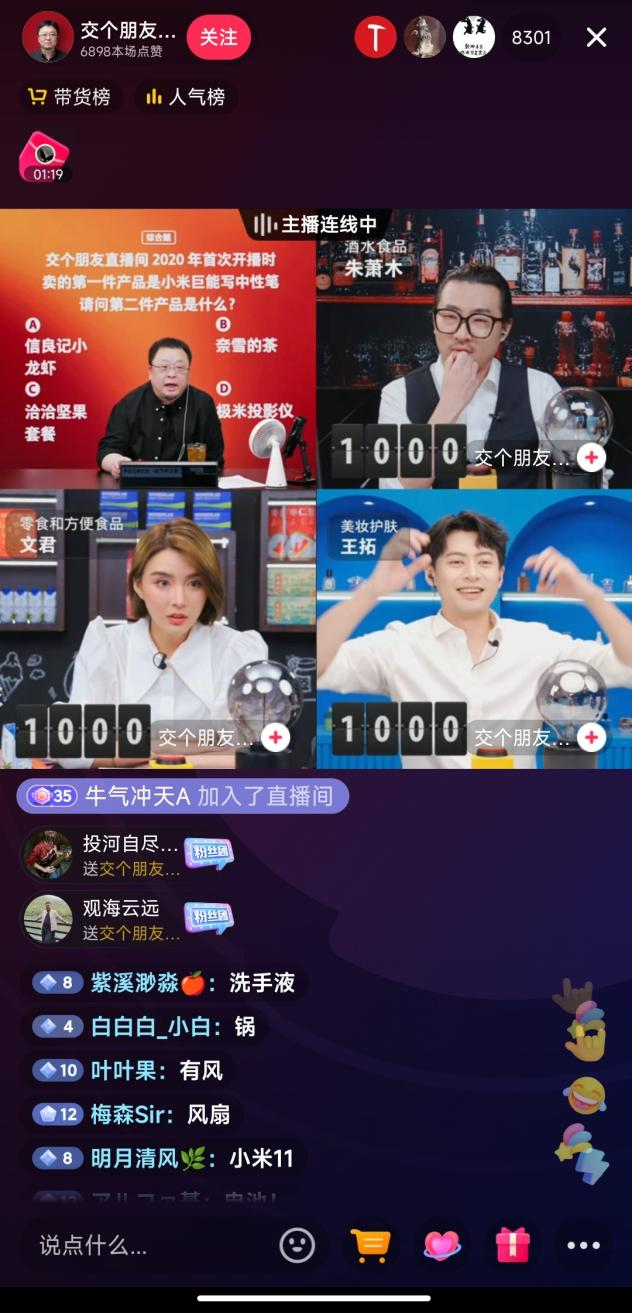The height and width of the screenshot is (1313, 632).
Task: Follow 文君's room with plus button
Action: (x=275, y=738)
